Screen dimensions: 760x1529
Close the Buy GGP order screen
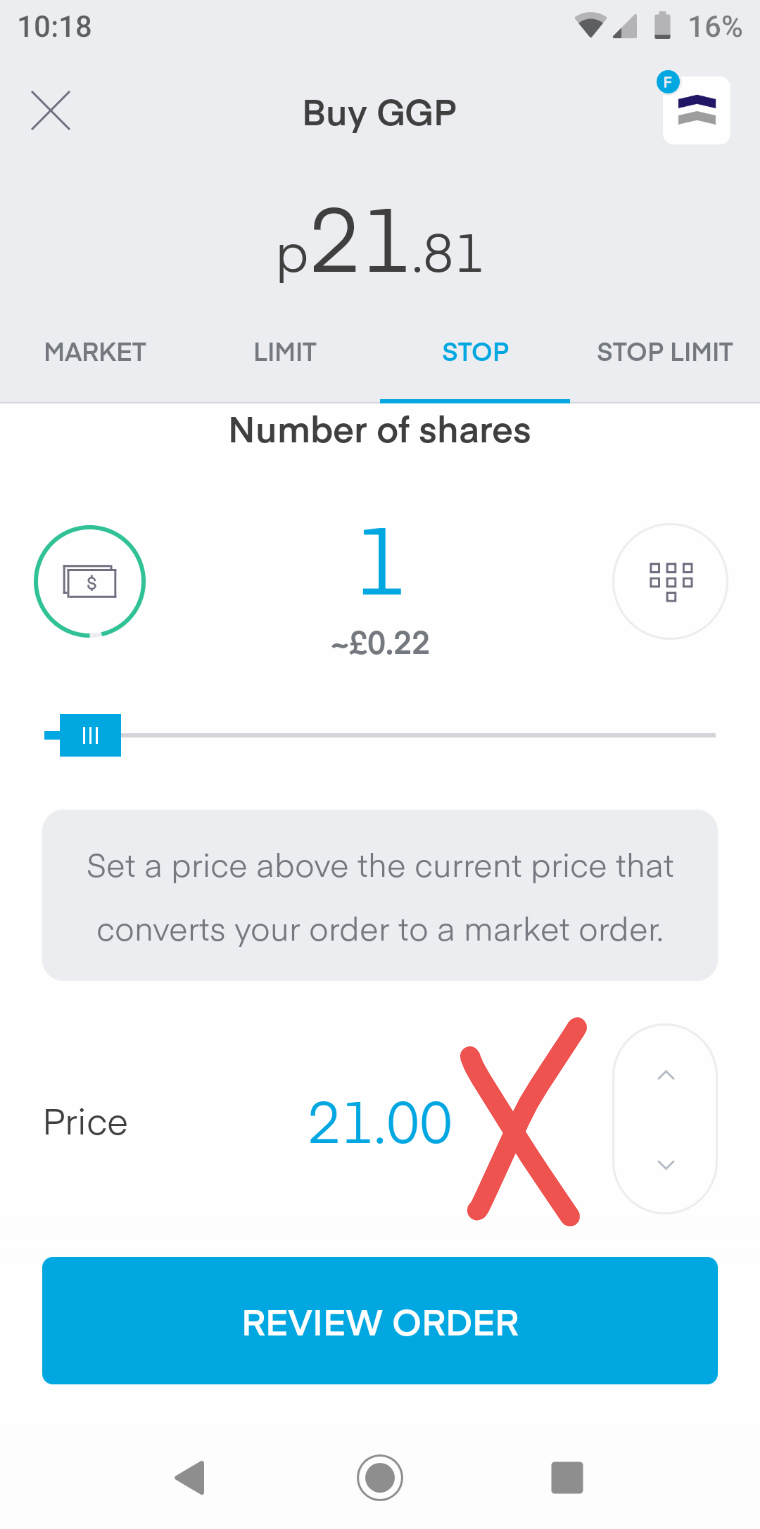click(x=51, y=111)
